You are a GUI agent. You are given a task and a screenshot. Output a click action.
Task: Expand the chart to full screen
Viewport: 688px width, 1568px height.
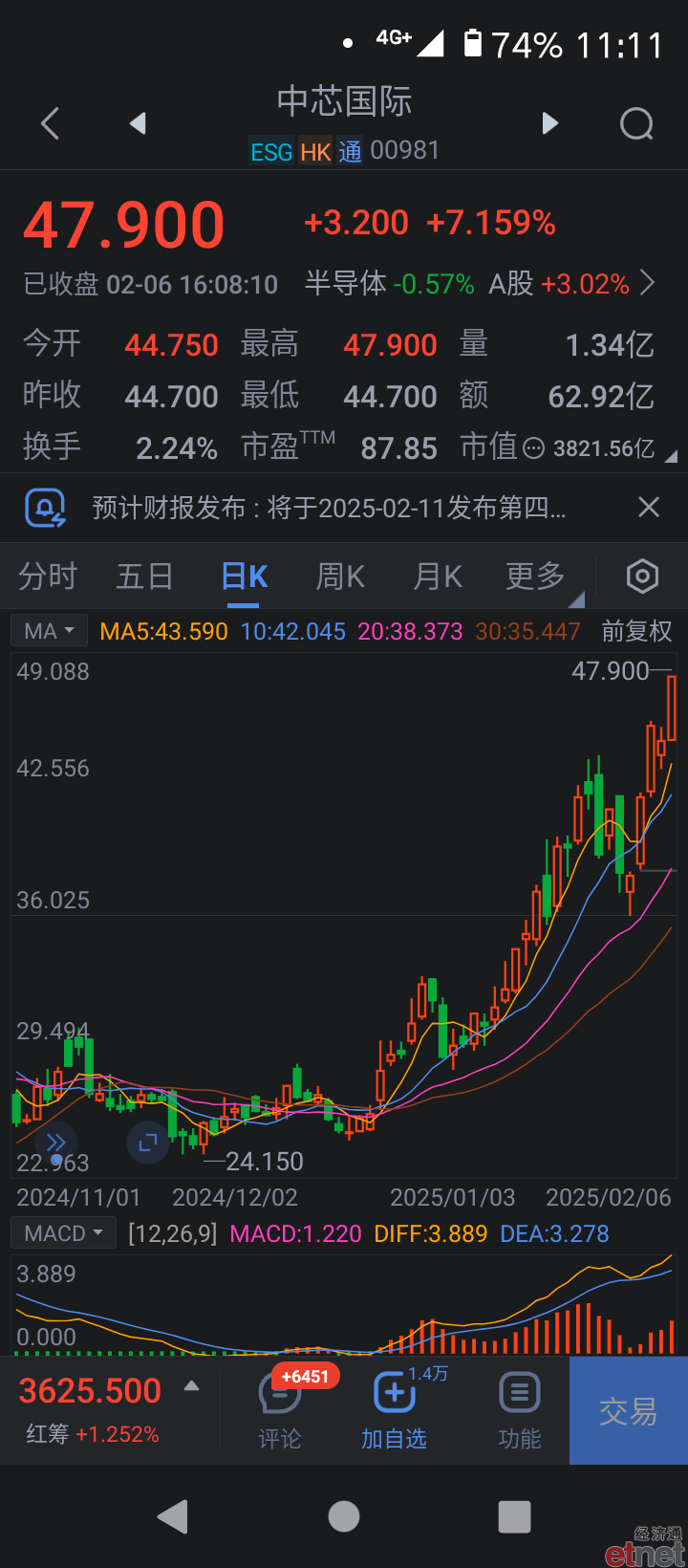(x=148, y=1143)
